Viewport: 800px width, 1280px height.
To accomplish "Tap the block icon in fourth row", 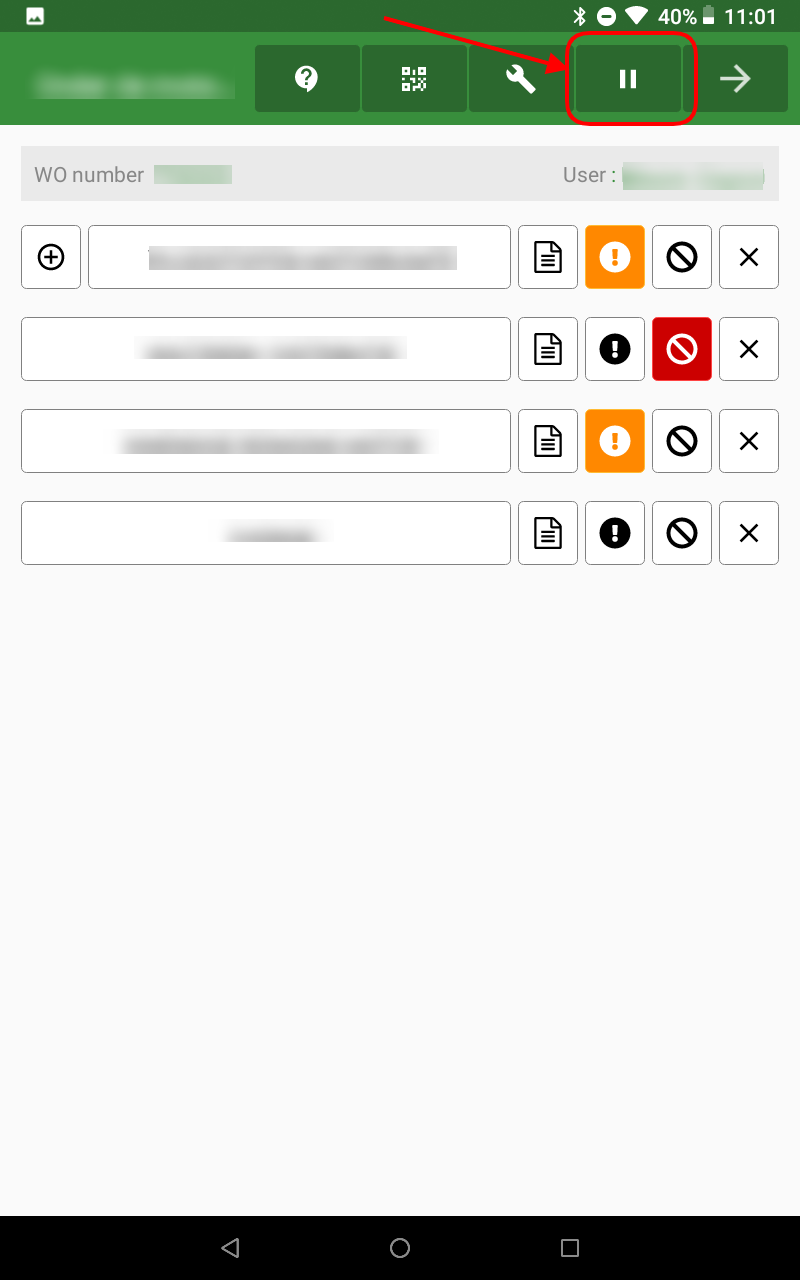I will tap(682, 533).
